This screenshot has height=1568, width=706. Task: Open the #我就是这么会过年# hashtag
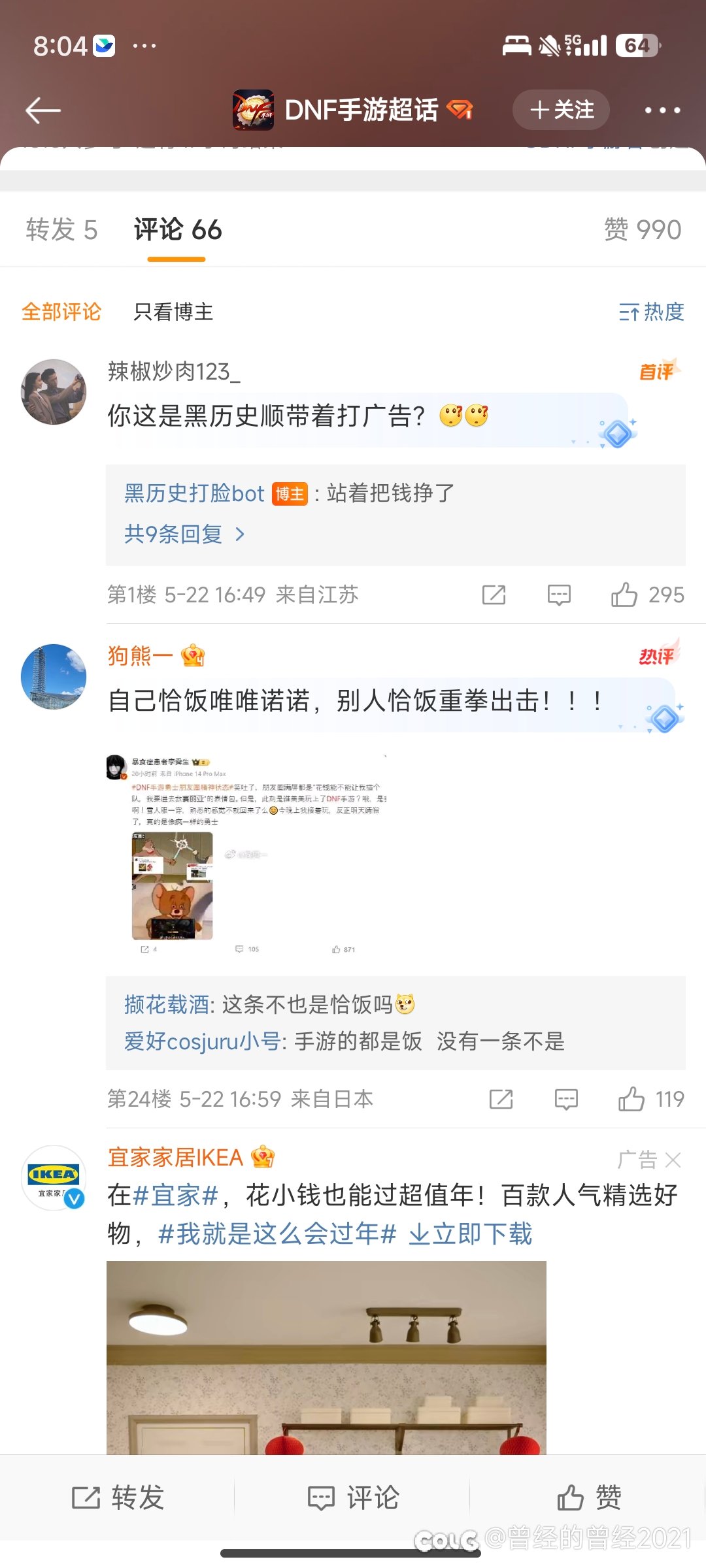277,1234
